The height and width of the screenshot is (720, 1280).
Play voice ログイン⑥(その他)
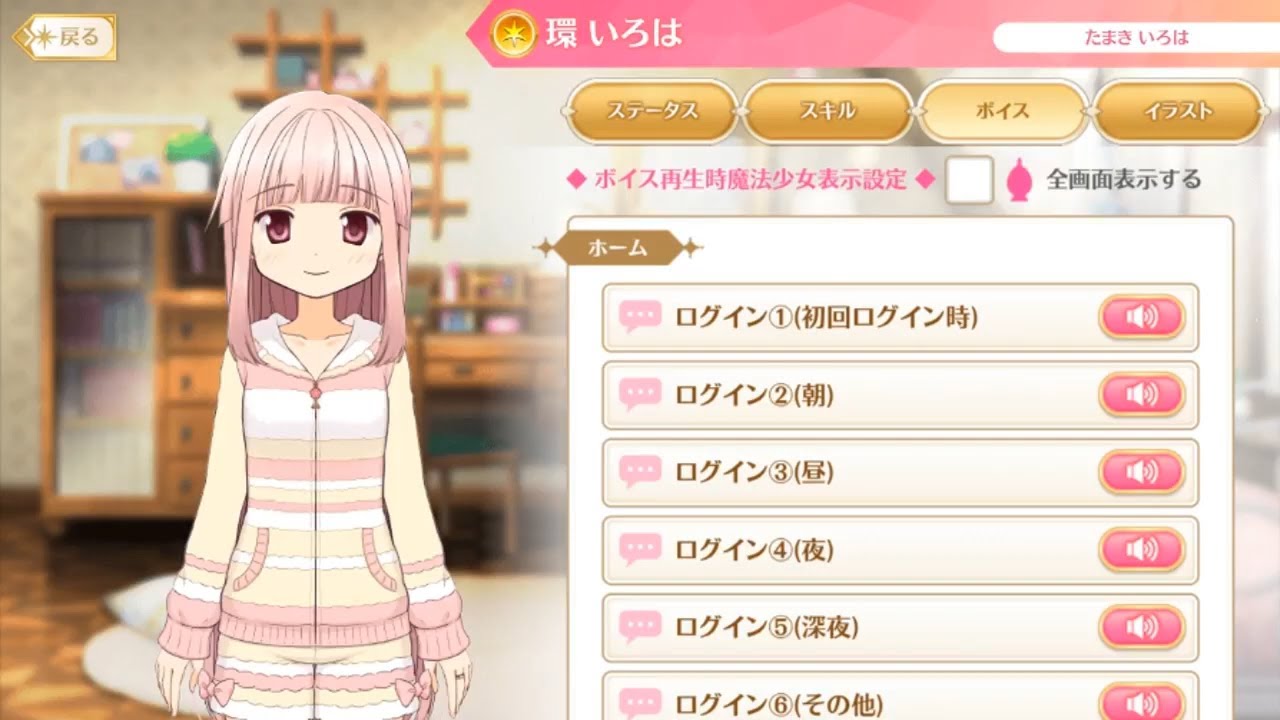pyautogui.click(x=1142, y=702)
